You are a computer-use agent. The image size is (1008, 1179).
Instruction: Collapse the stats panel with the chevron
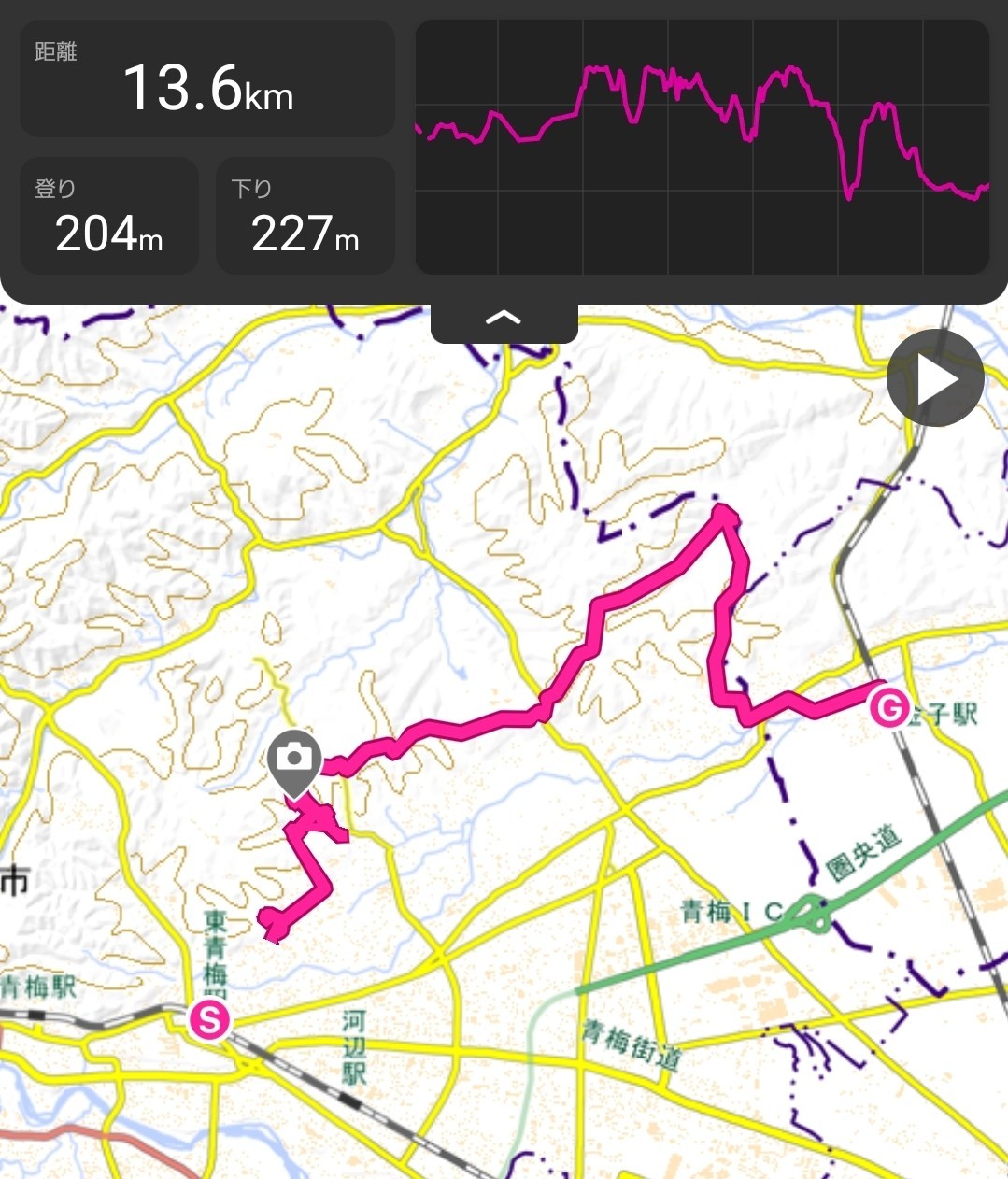coord(504,320)
